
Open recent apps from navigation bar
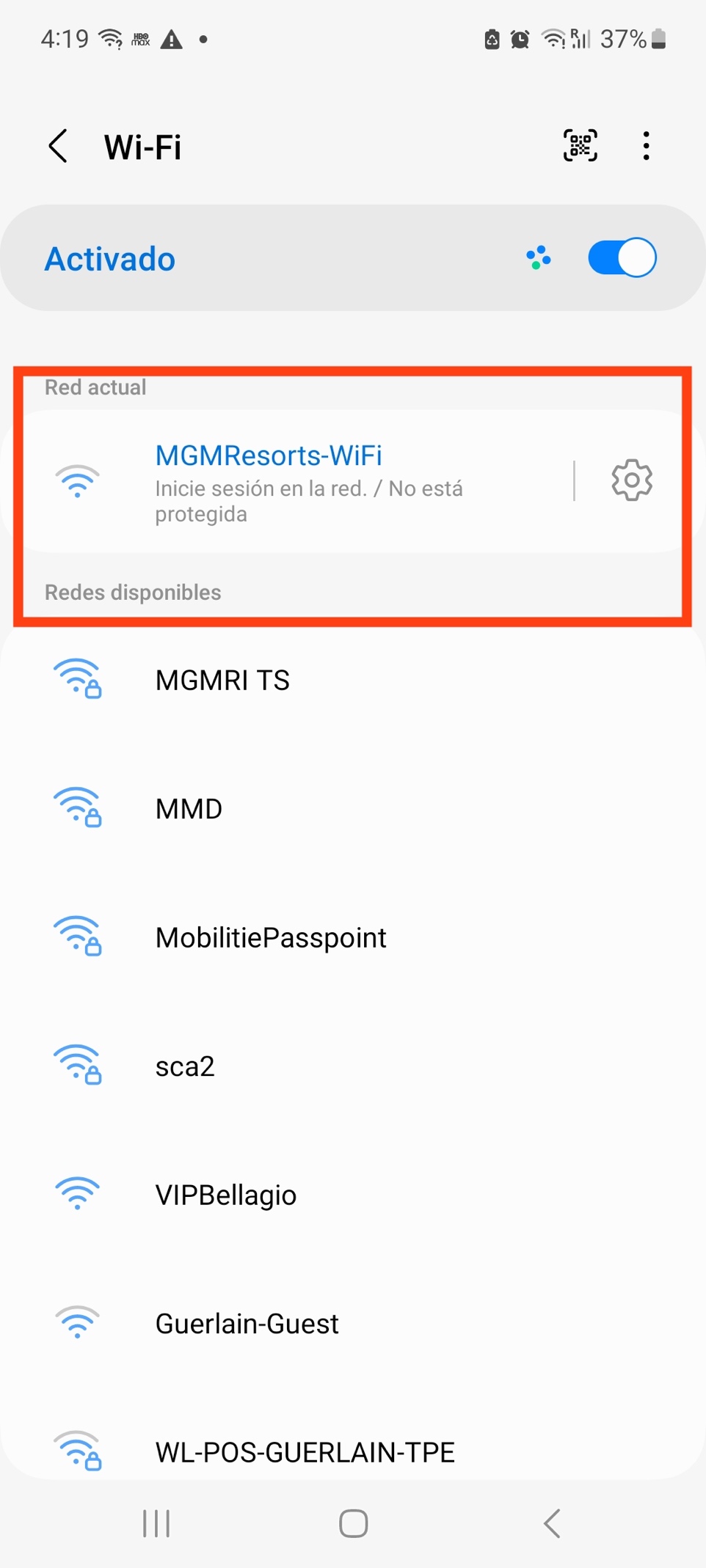point(156,1523)
